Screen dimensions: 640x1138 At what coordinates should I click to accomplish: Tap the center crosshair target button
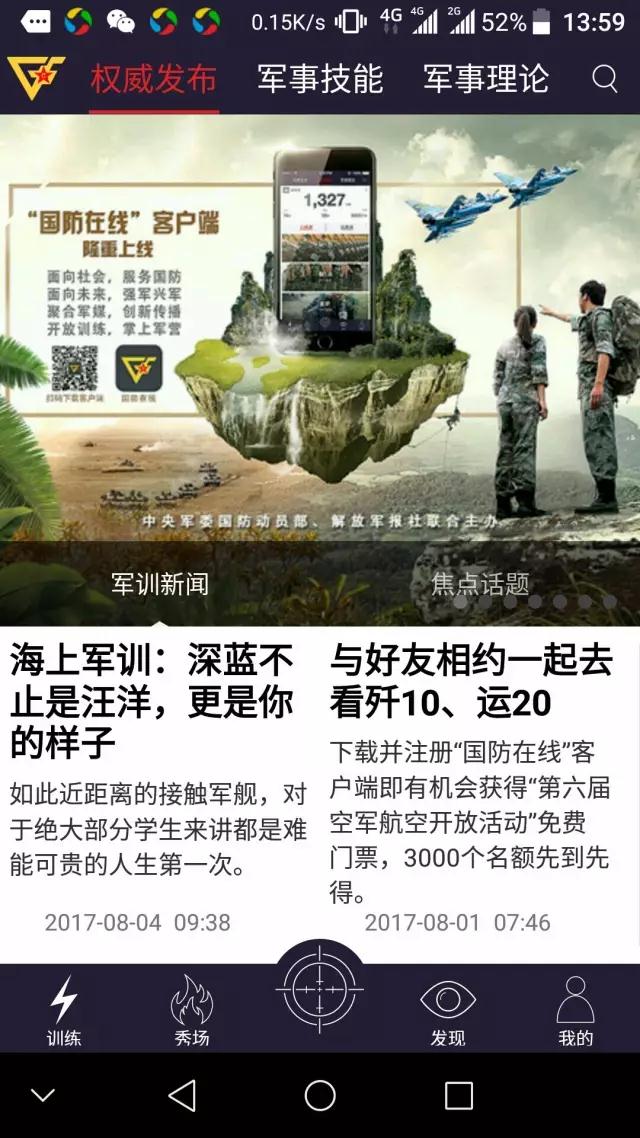[320, 989]
